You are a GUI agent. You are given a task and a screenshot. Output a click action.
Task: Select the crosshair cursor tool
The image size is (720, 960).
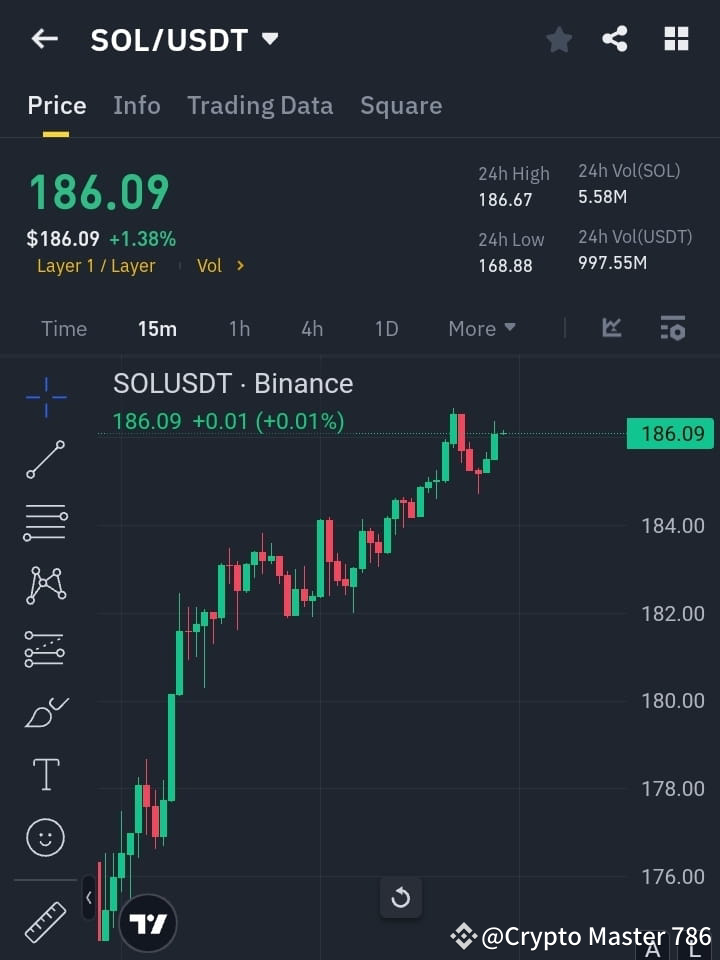45,398
